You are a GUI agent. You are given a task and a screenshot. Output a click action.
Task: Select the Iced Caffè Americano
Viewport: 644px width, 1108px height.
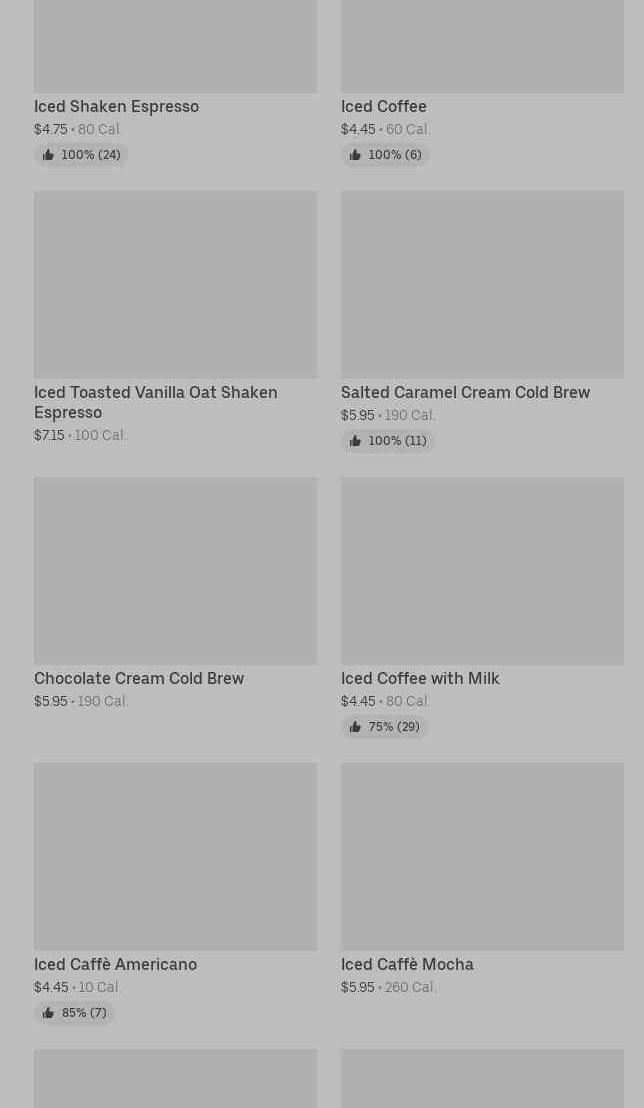click(175, 894)
